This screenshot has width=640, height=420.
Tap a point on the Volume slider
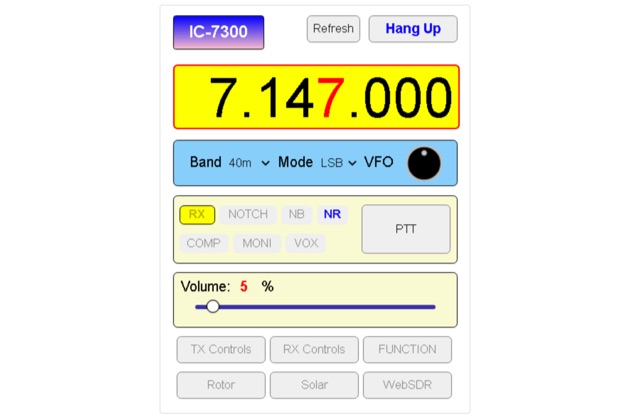pyautogui.click(x=320, y=307)
